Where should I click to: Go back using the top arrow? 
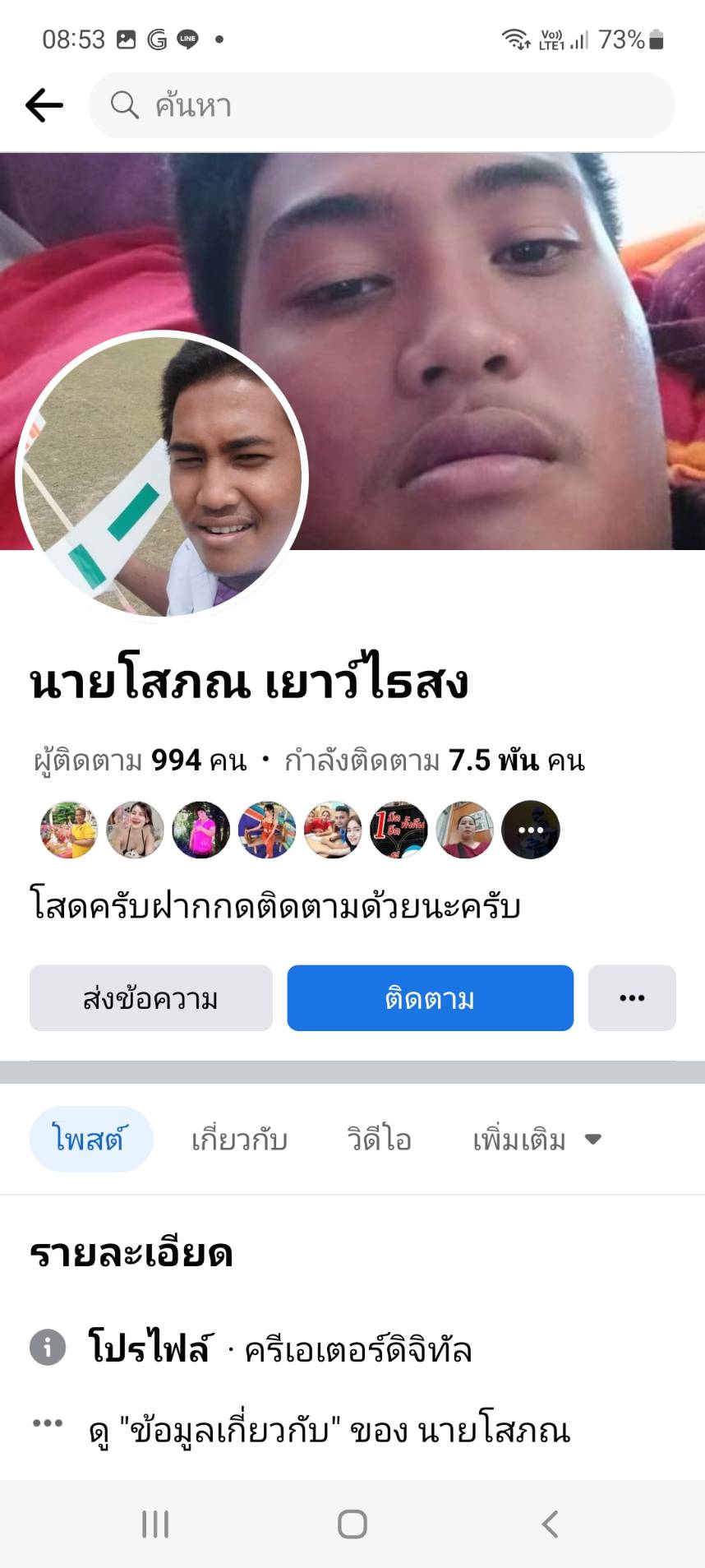coord(44,105)
